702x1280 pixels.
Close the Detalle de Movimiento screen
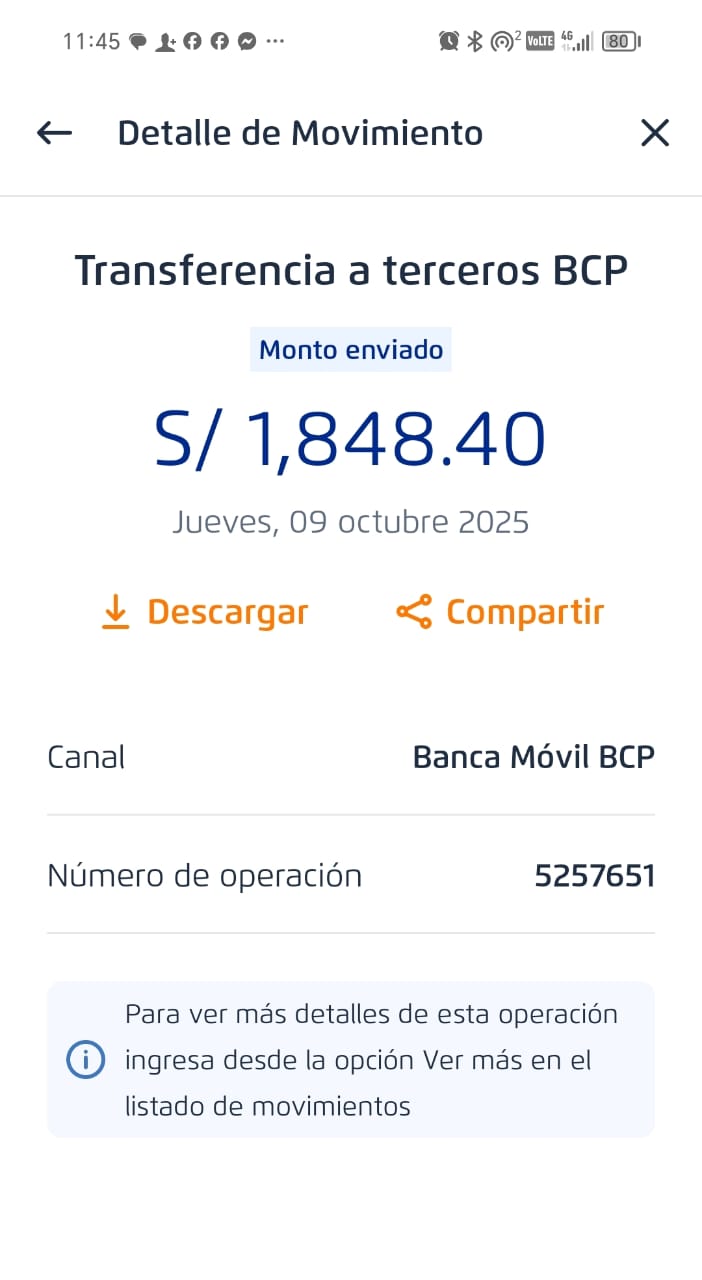[655, 133]
